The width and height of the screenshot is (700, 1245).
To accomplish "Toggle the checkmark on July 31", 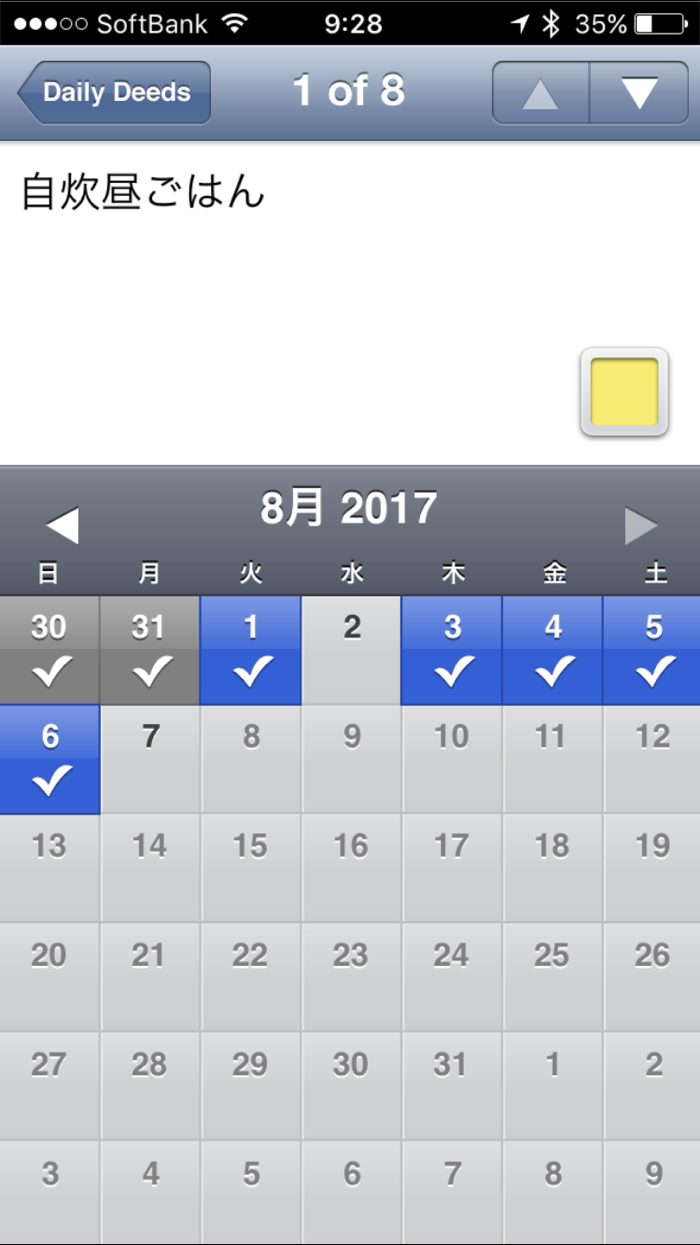I will 150,650.
